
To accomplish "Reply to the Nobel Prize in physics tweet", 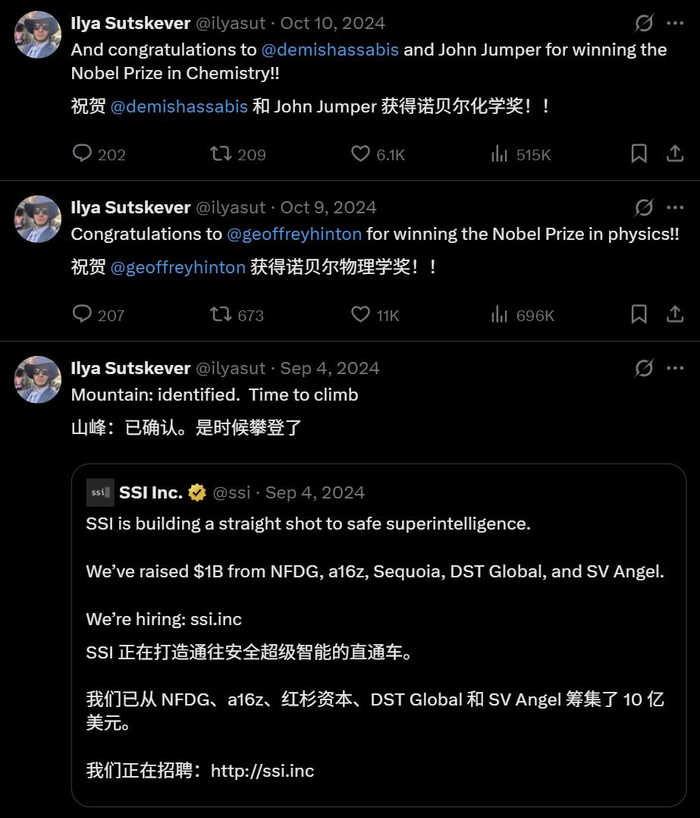I will tap(83, 315).
